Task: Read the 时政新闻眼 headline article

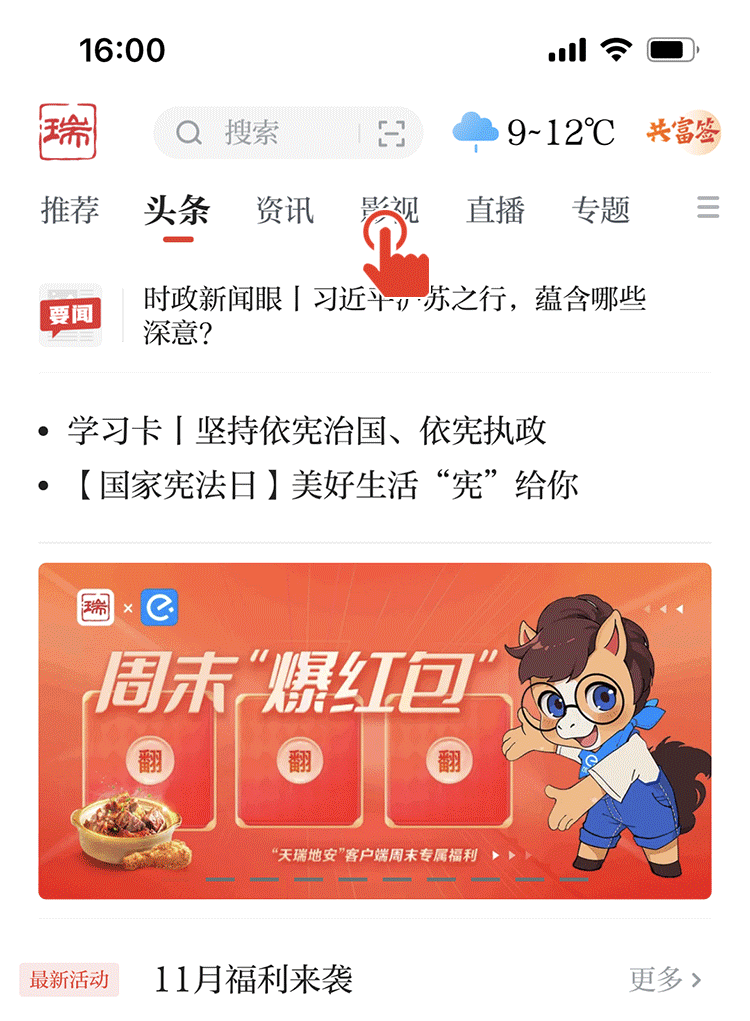Action: coord(395,315)
